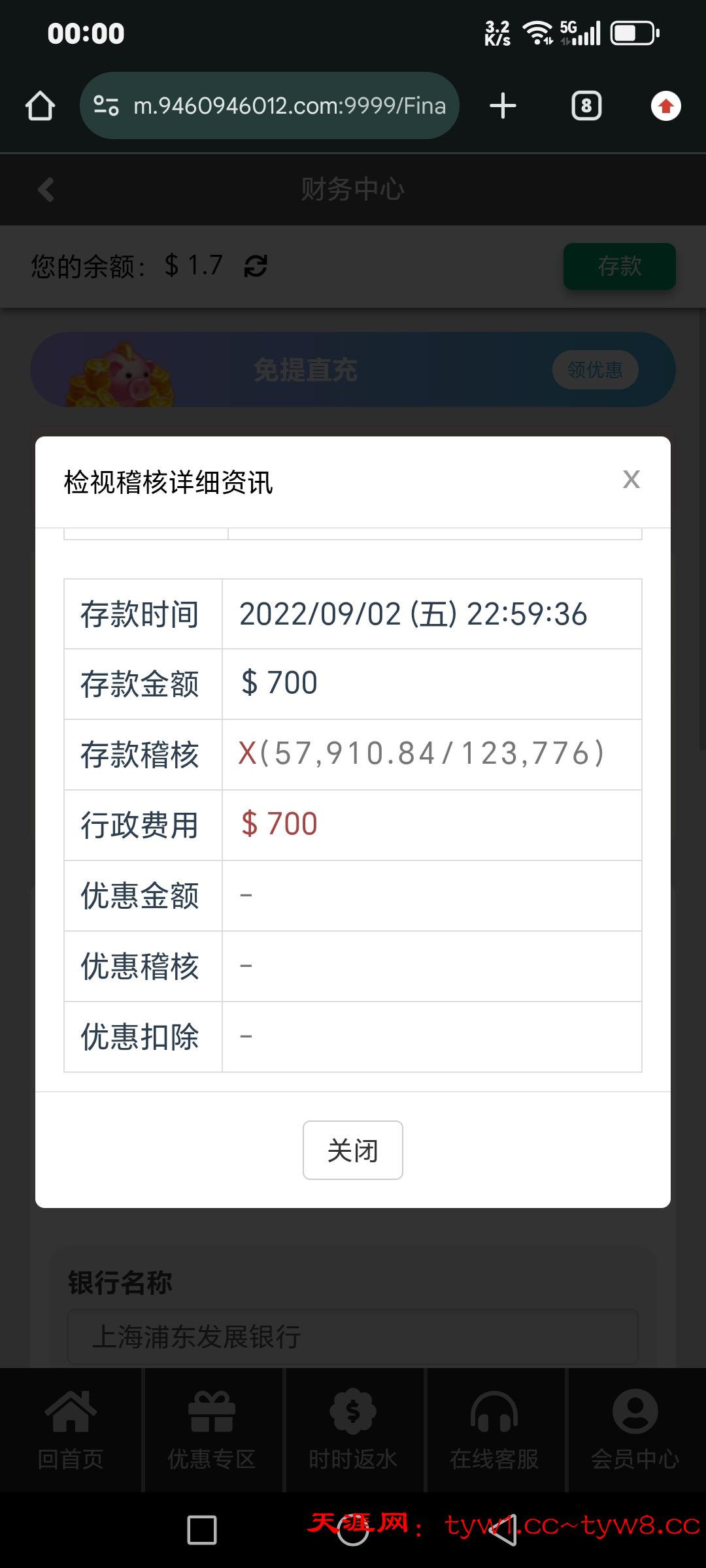The image size is (706, 1568).
Task: Show the open tabs switcher
Action: click(586, 106)
